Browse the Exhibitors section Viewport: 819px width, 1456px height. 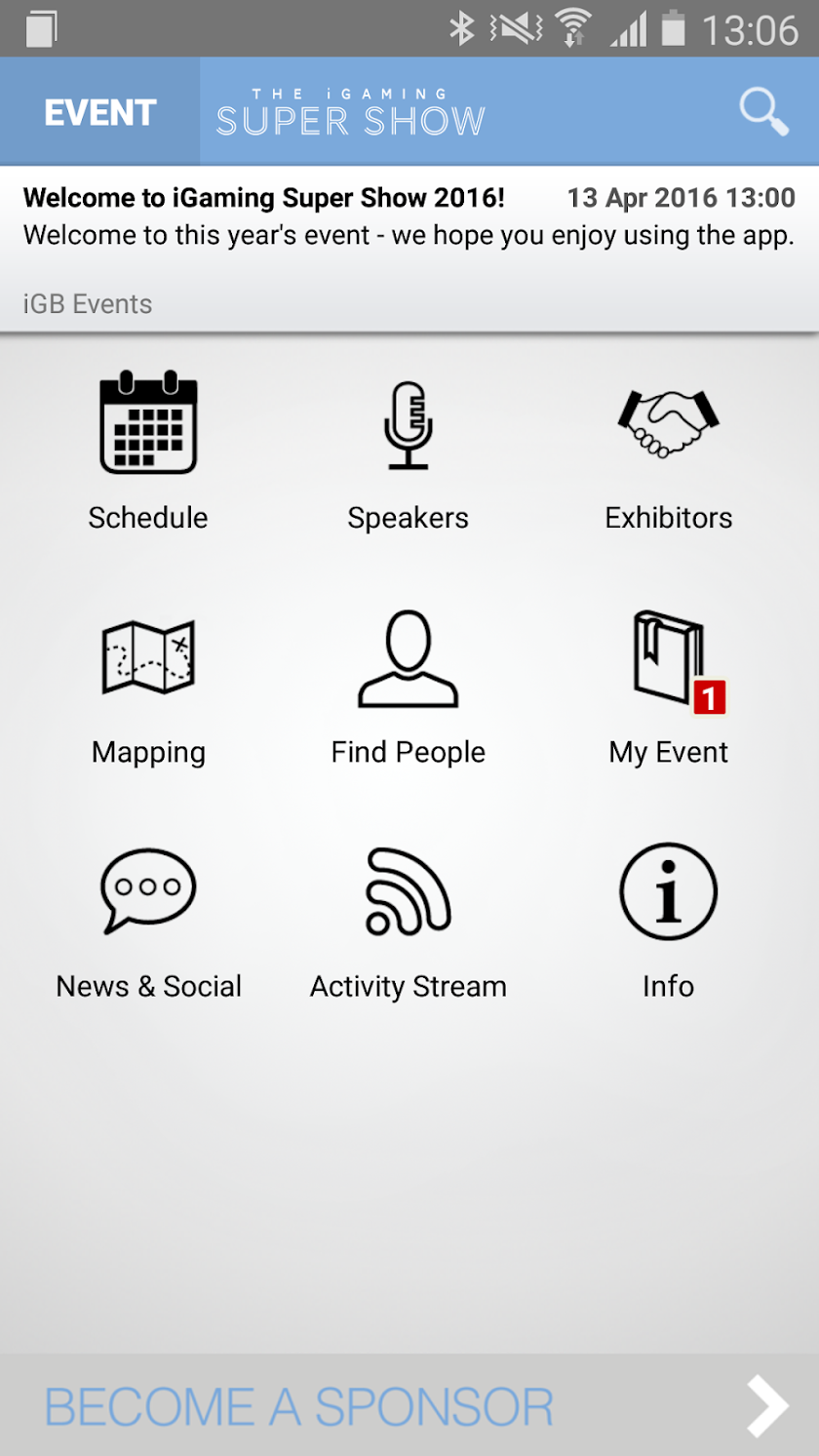click(668, 449)
